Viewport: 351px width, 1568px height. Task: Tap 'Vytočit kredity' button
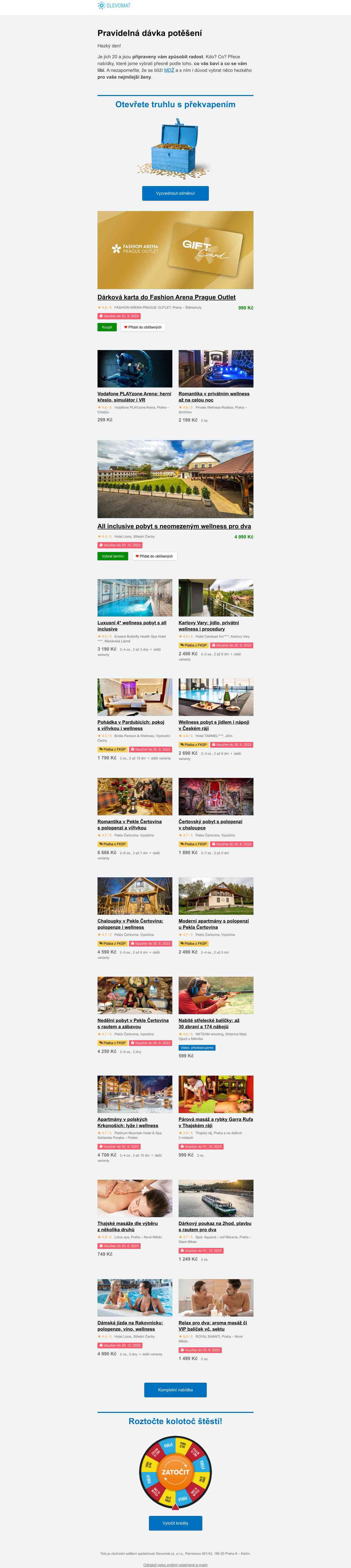(x=175, y=1523)
